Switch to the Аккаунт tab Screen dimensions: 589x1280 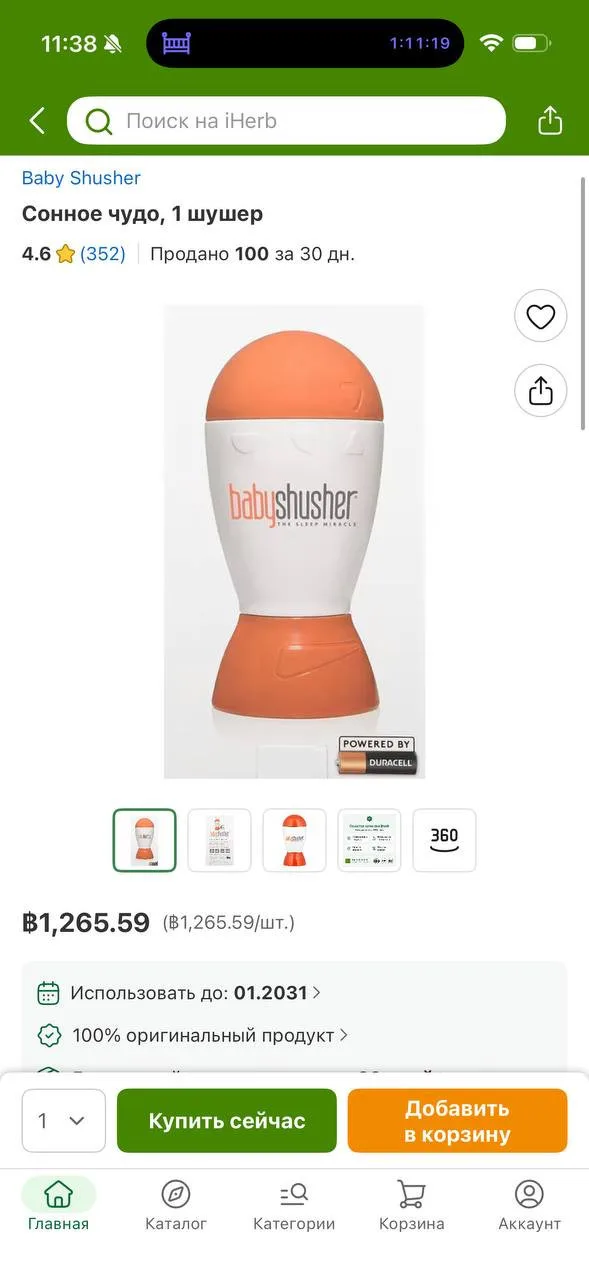tap(529, 1205)
